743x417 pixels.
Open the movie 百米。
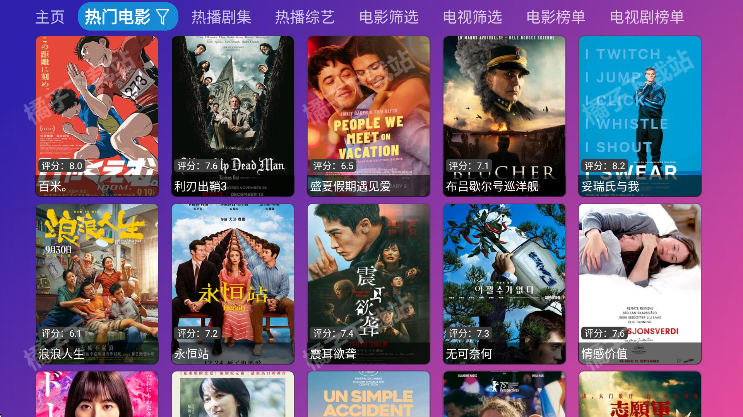click(x=97, y=115)
